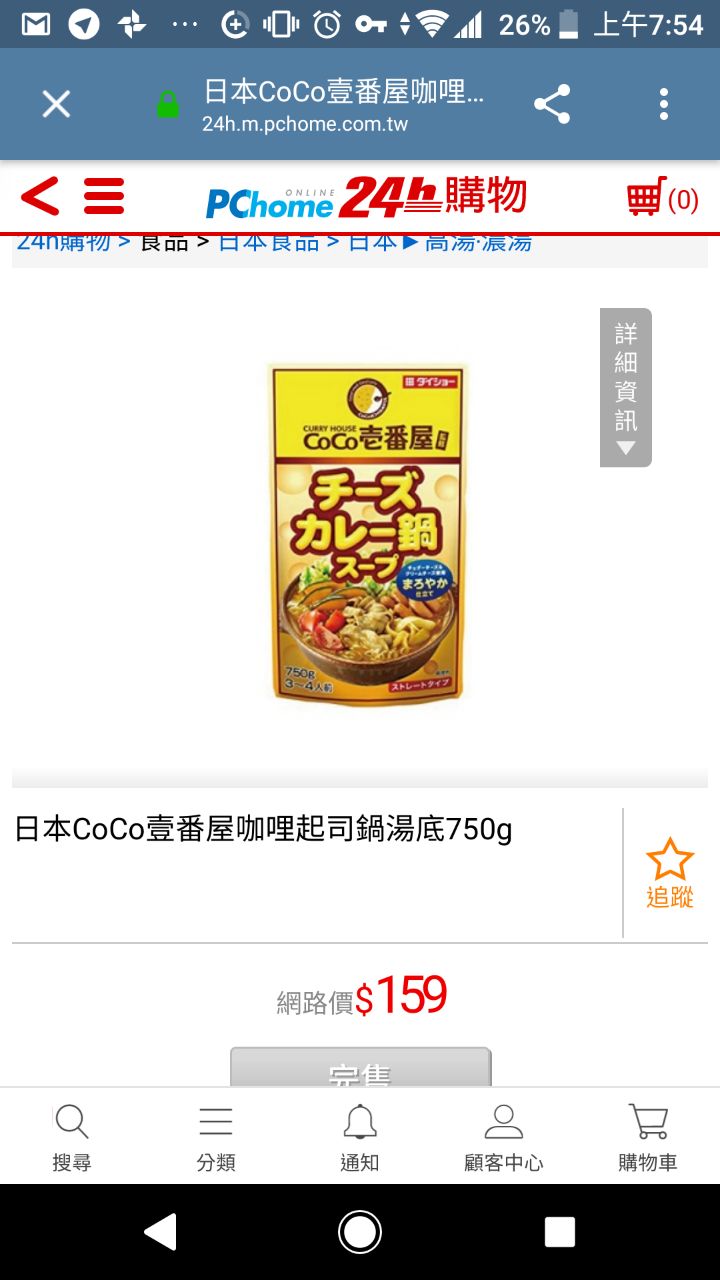Open the shopping cart icon with (0)
The image size is (720, 1280).
(x=661, y=198)
